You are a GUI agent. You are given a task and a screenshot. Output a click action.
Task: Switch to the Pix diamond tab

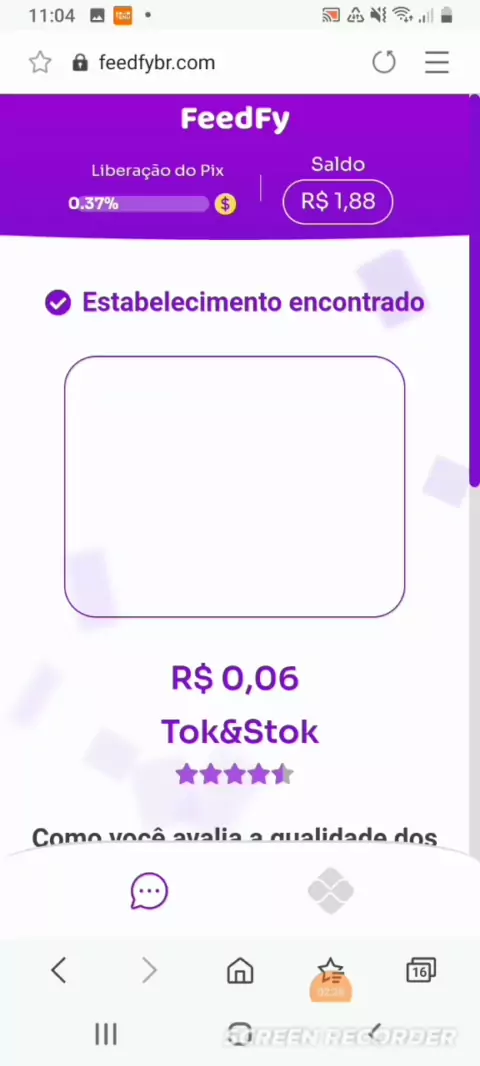coord(330,891)
